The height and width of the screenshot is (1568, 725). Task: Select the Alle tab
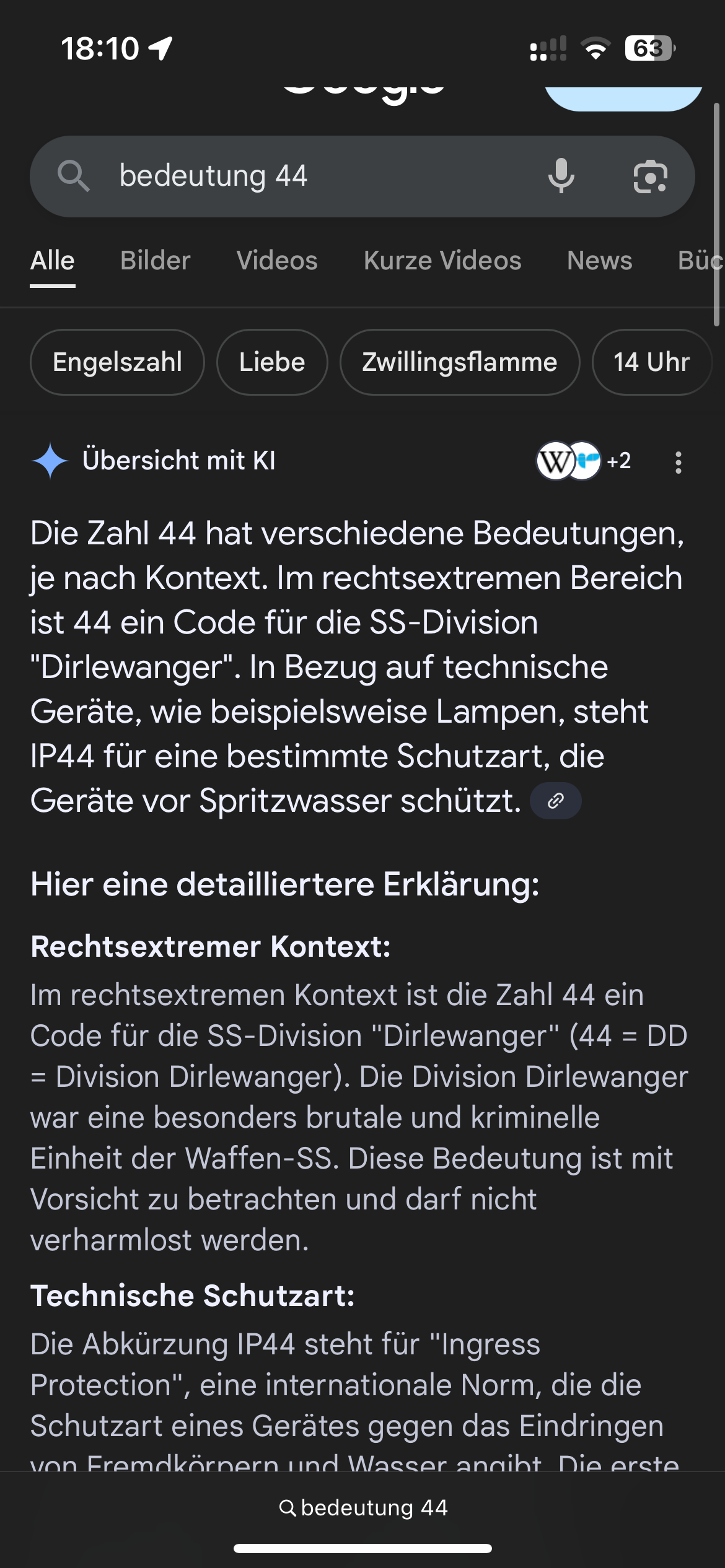pos(53,261)
